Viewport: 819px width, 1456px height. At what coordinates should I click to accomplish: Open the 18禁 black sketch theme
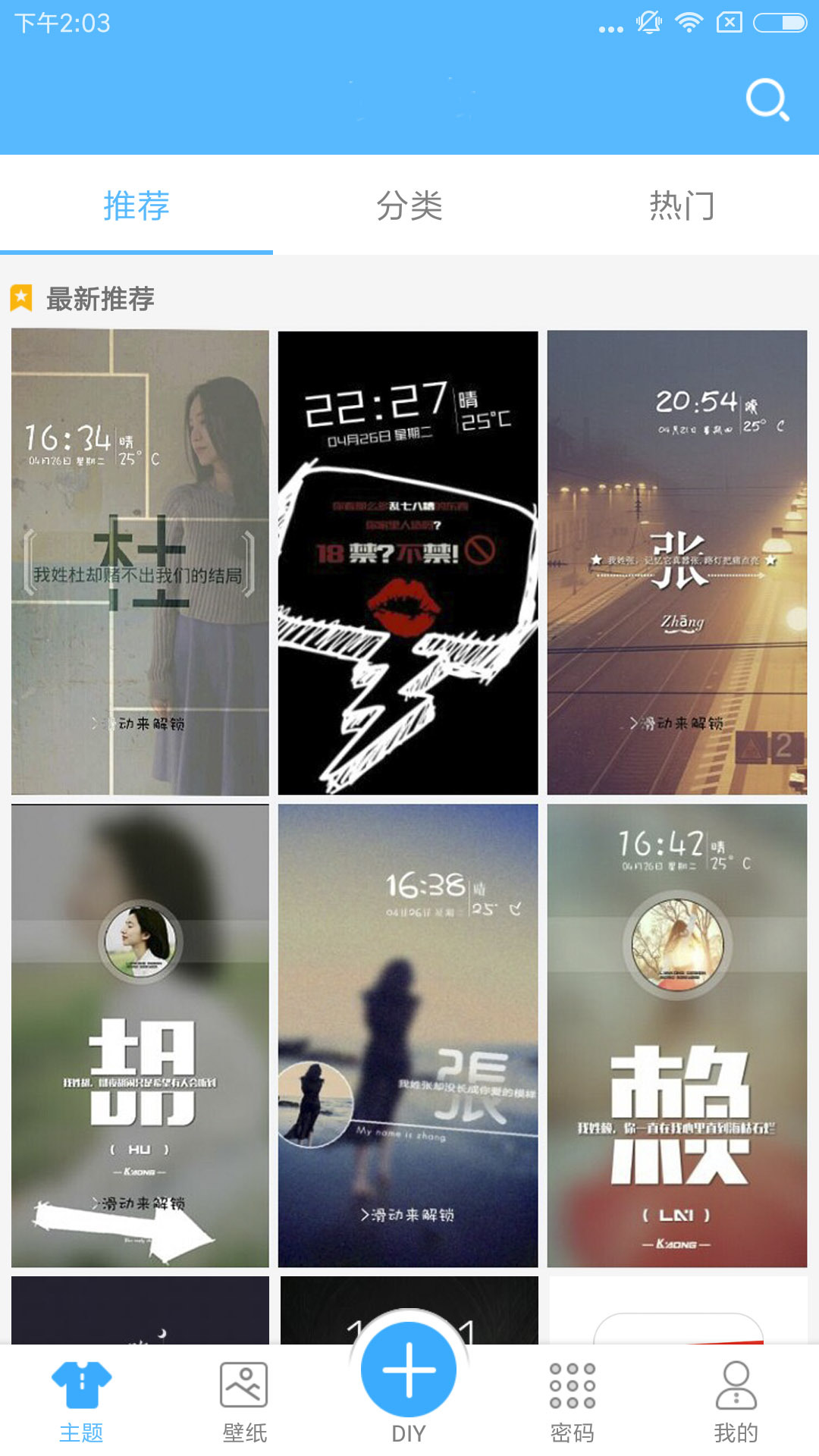click(x=409, y=561)
